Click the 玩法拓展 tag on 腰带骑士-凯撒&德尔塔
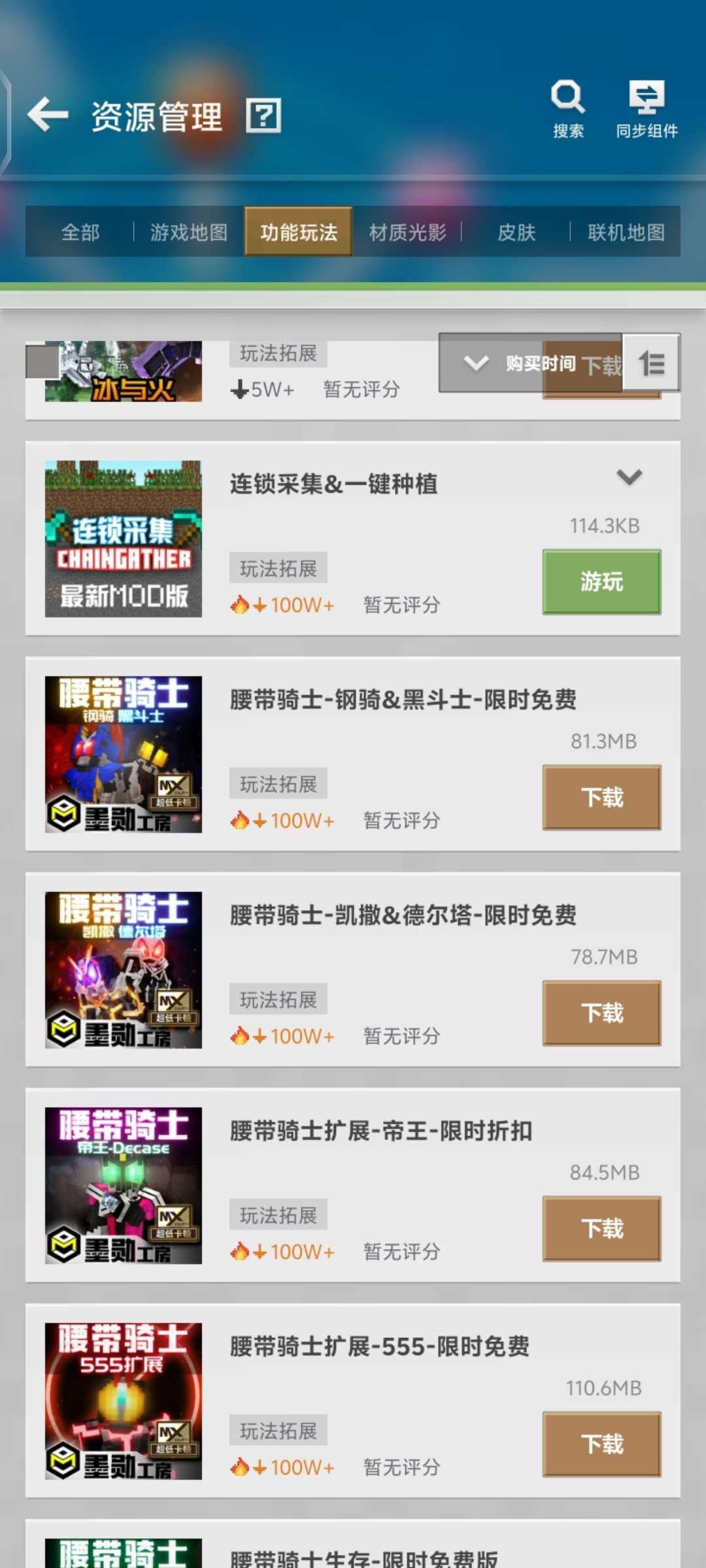 click(x=278, y=999)
